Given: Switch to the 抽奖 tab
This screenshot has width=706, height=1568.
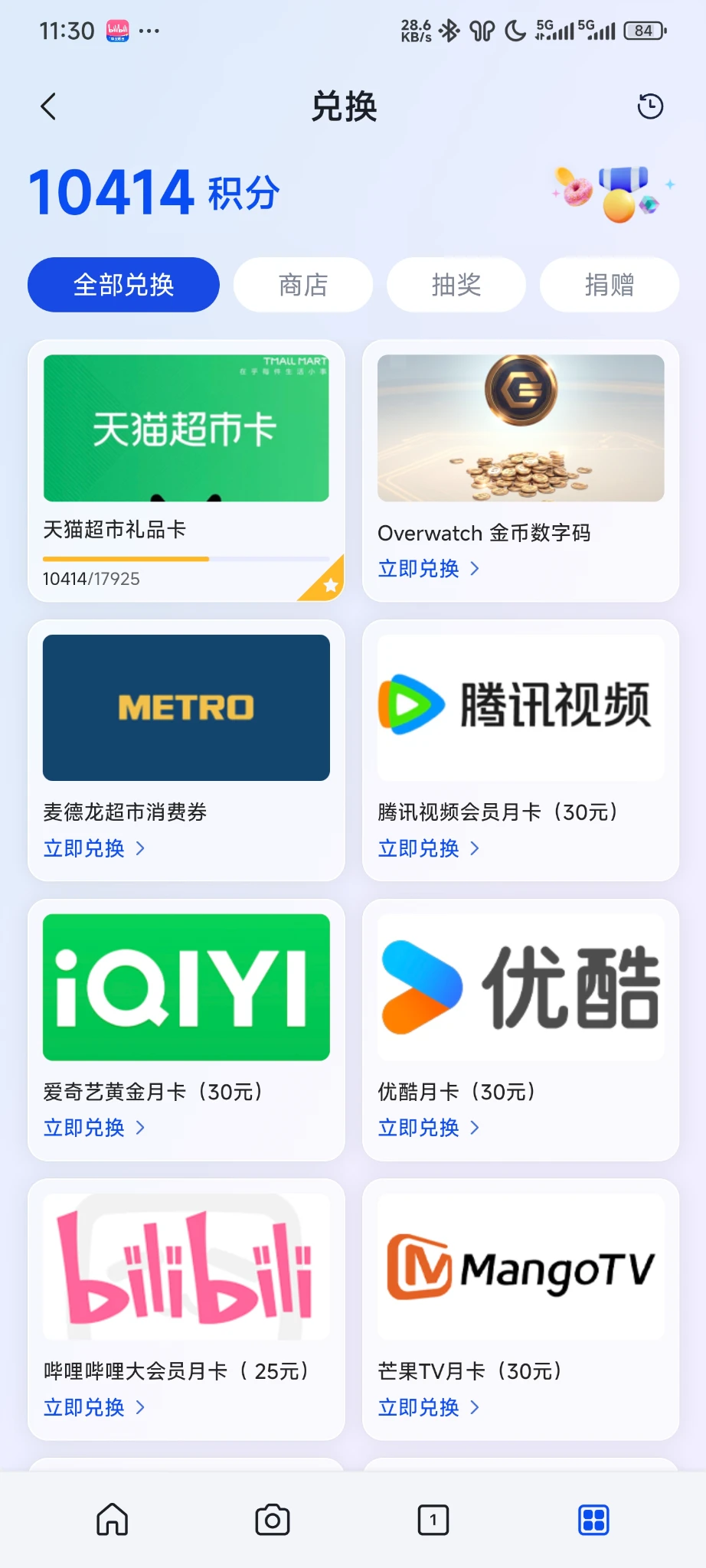Looking at the screenshot, I should (456, 285).
